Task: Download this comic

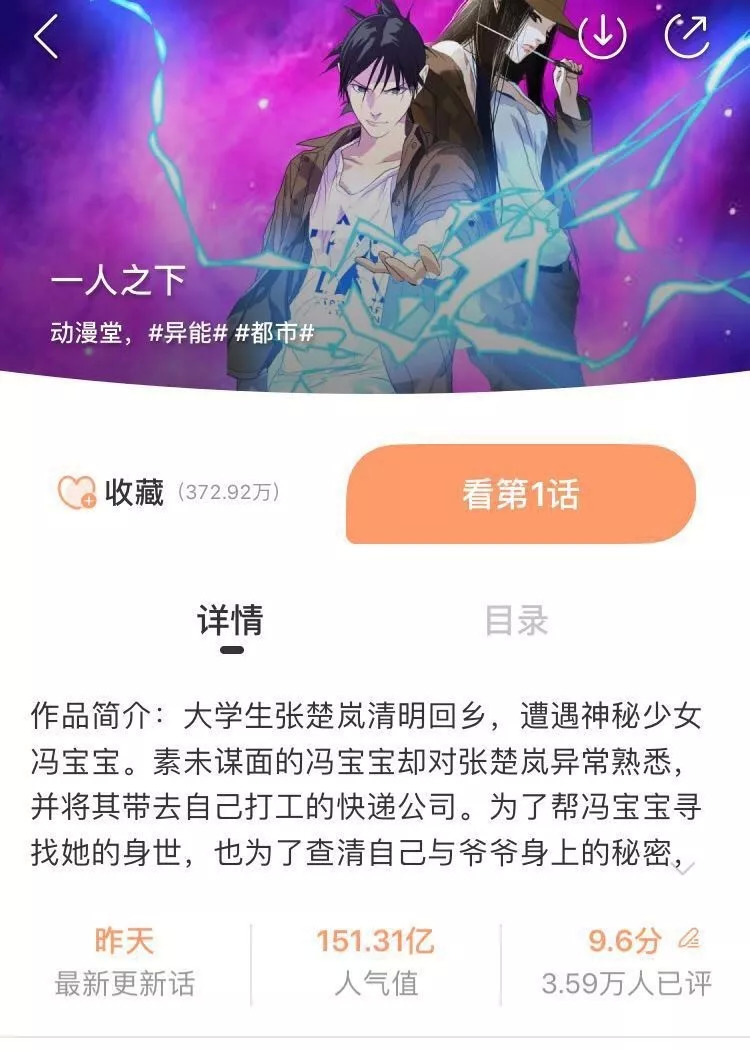Action: click(602, 37)
